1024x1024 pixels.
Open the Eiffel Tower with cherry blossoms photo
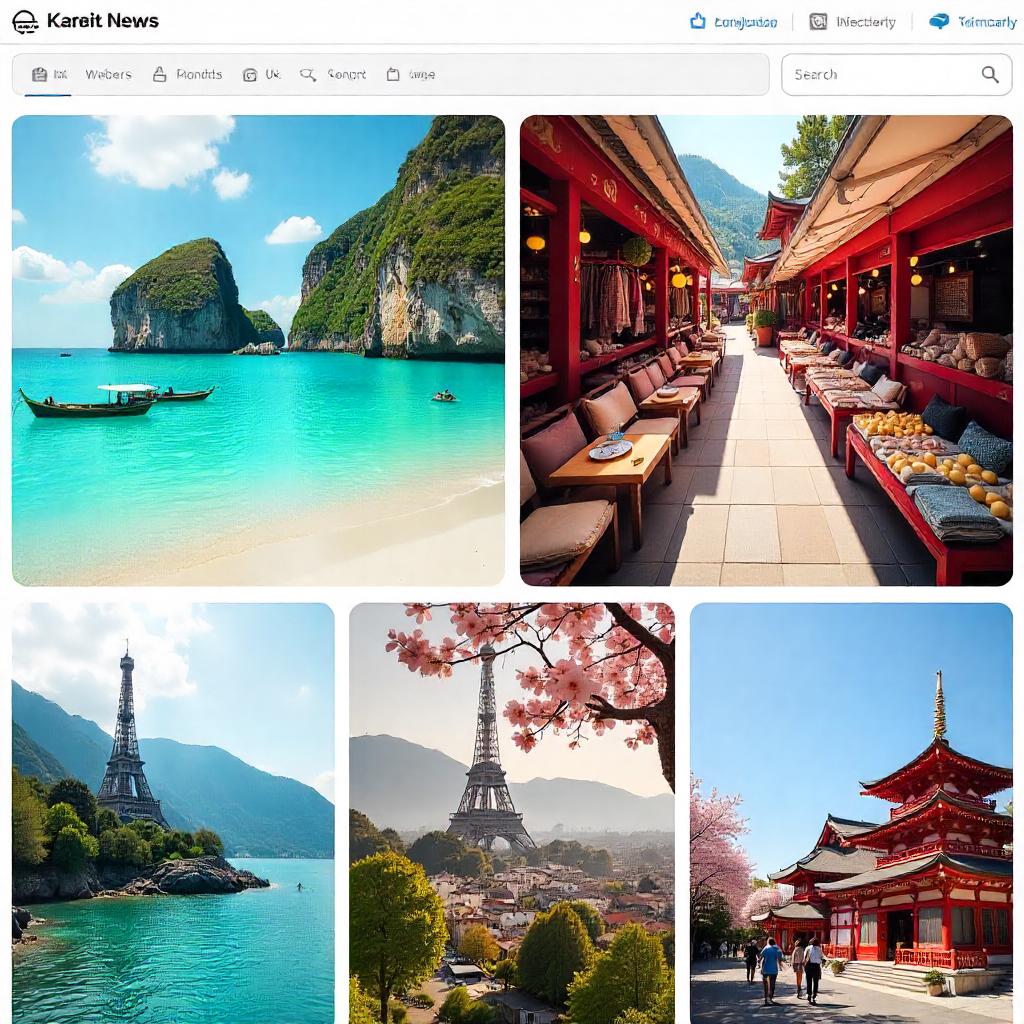click(512, 812)
